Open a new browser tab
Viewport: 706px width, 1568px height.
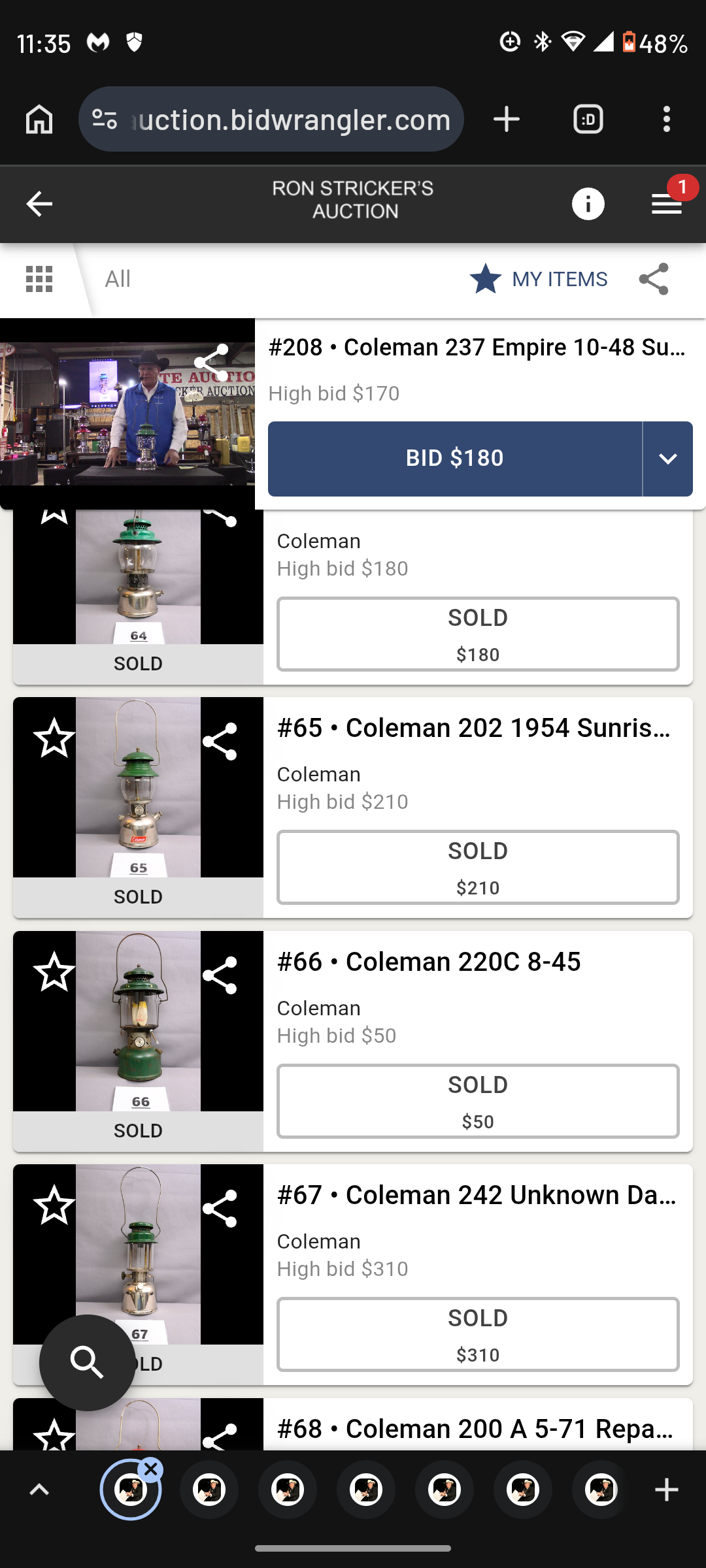(506, 120)
